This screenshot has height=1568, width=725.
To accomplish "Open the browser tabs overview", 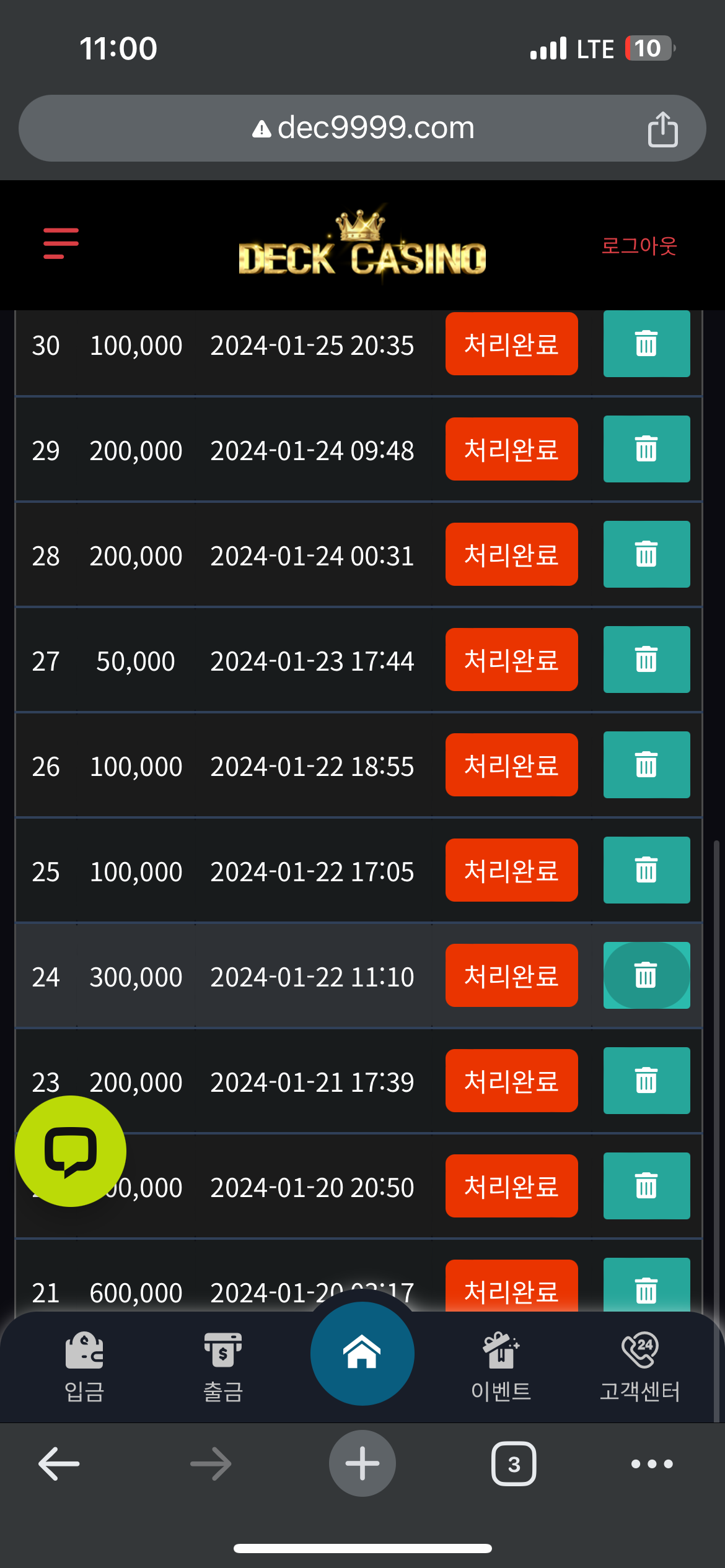I will click(514, 1464).
